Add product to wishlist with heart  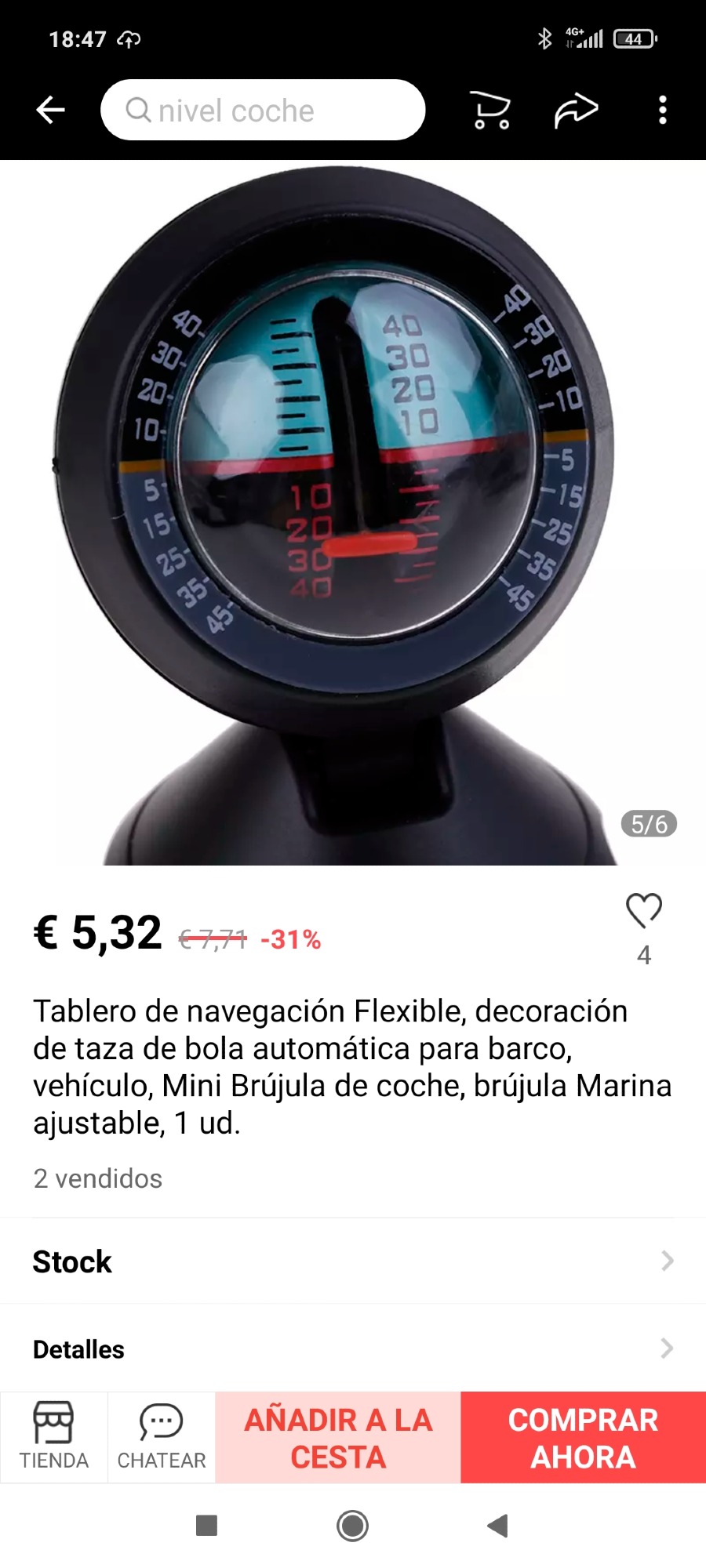point(644,910)
